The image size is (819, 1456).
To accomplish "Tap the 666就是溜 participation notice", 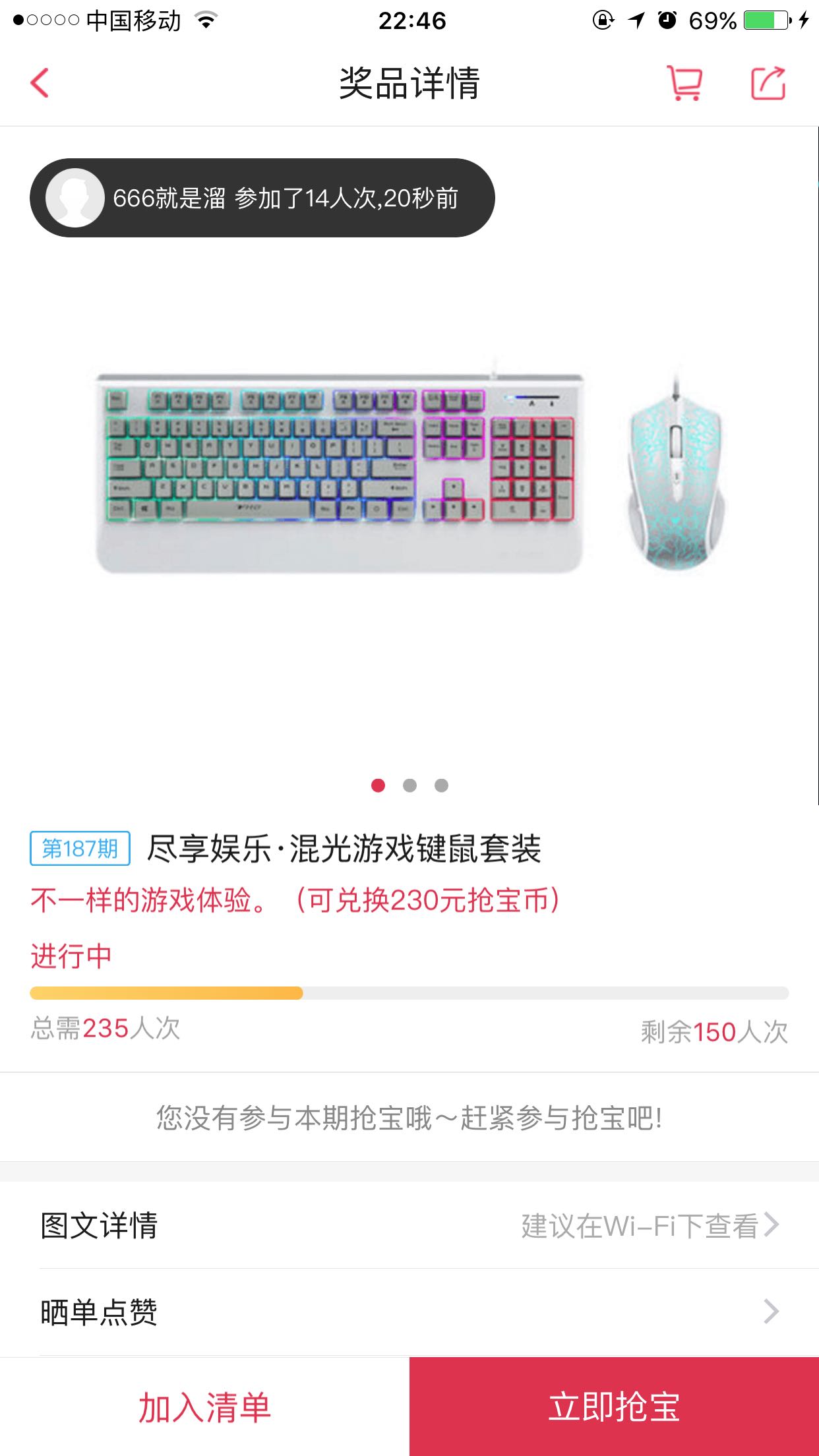I will [262, 198].
